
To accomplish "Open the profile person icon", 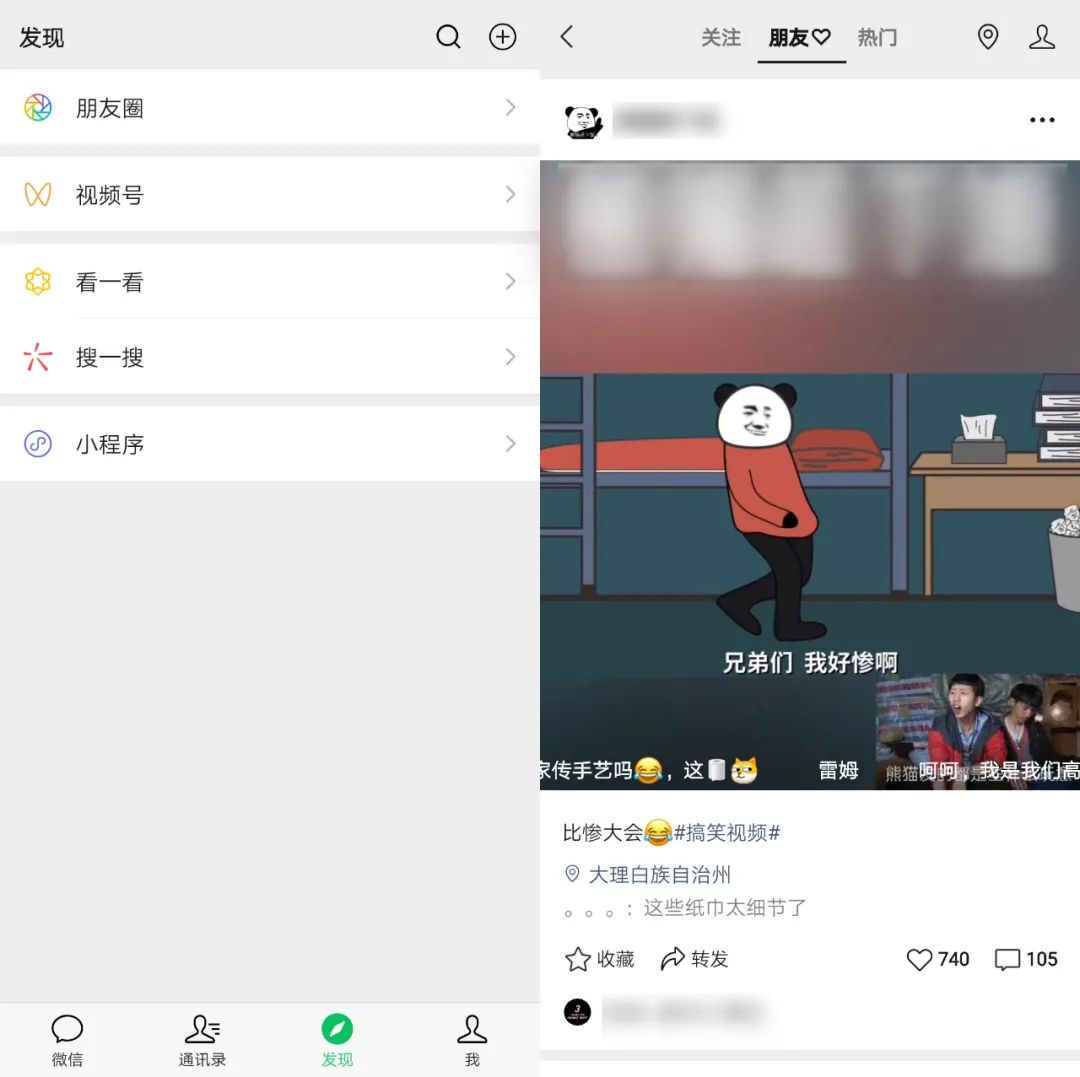I will click(x=1042, y=38).
